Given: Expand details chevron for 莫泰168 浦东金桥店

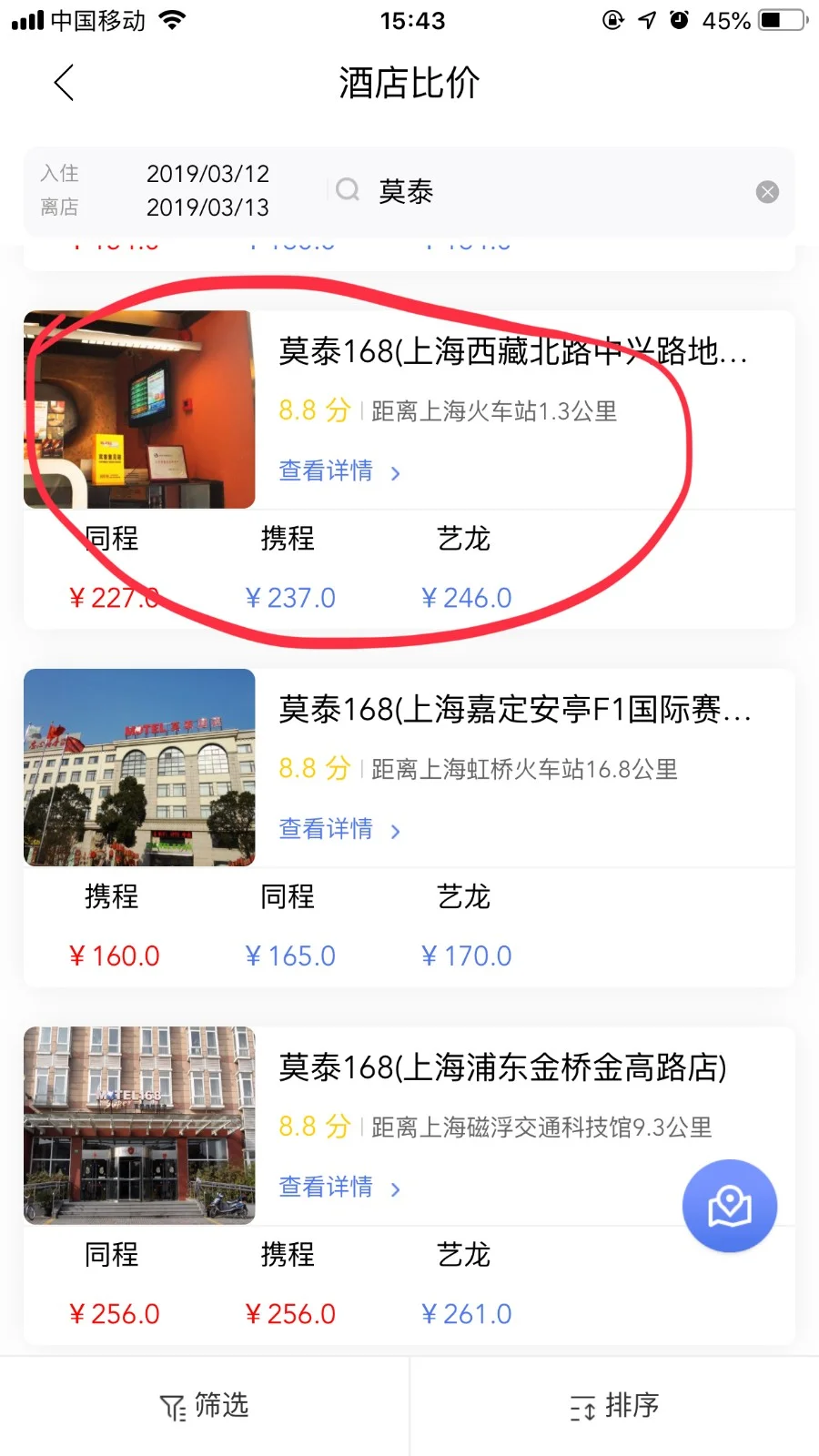Looking at the screenshot, I should (395, 1188).
